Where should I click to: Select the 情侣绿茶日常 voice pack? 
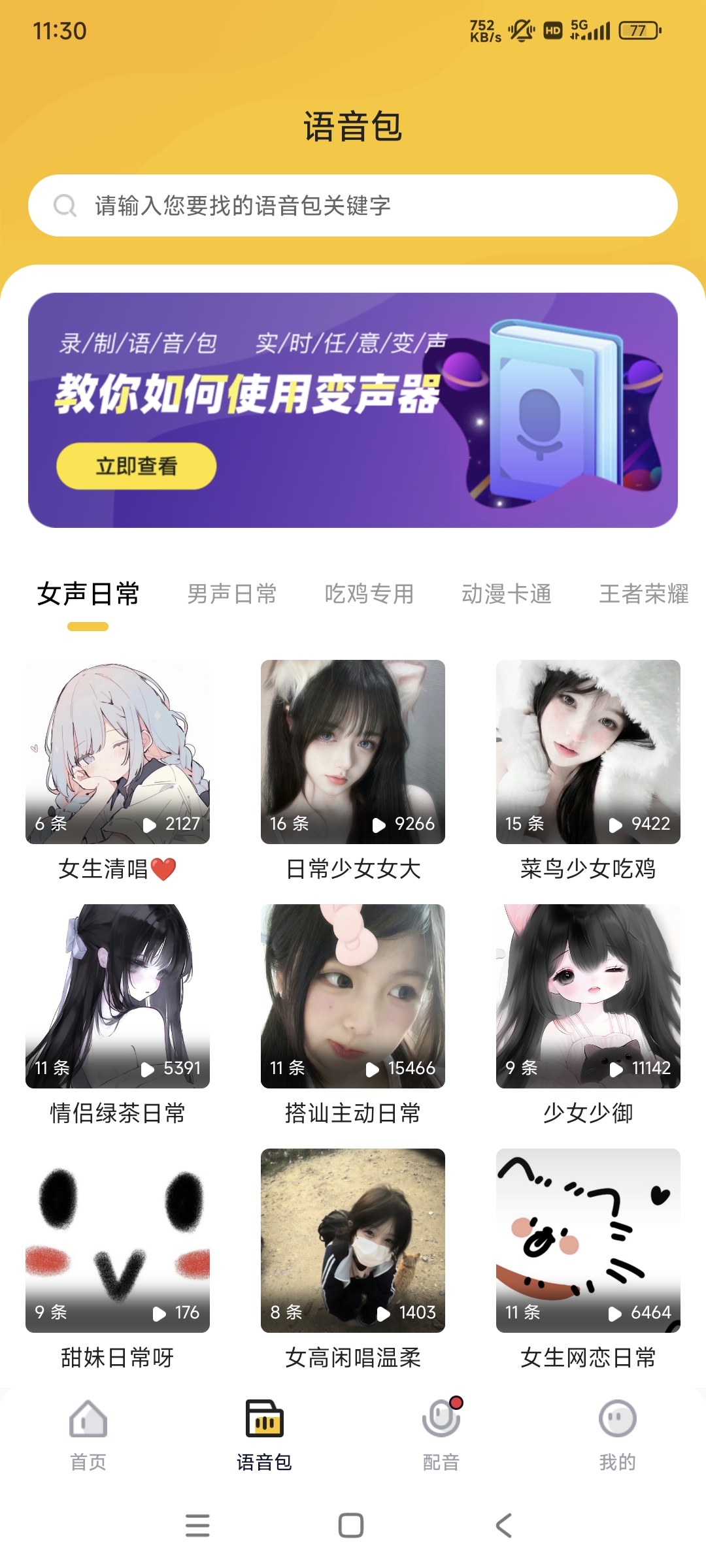118,996
